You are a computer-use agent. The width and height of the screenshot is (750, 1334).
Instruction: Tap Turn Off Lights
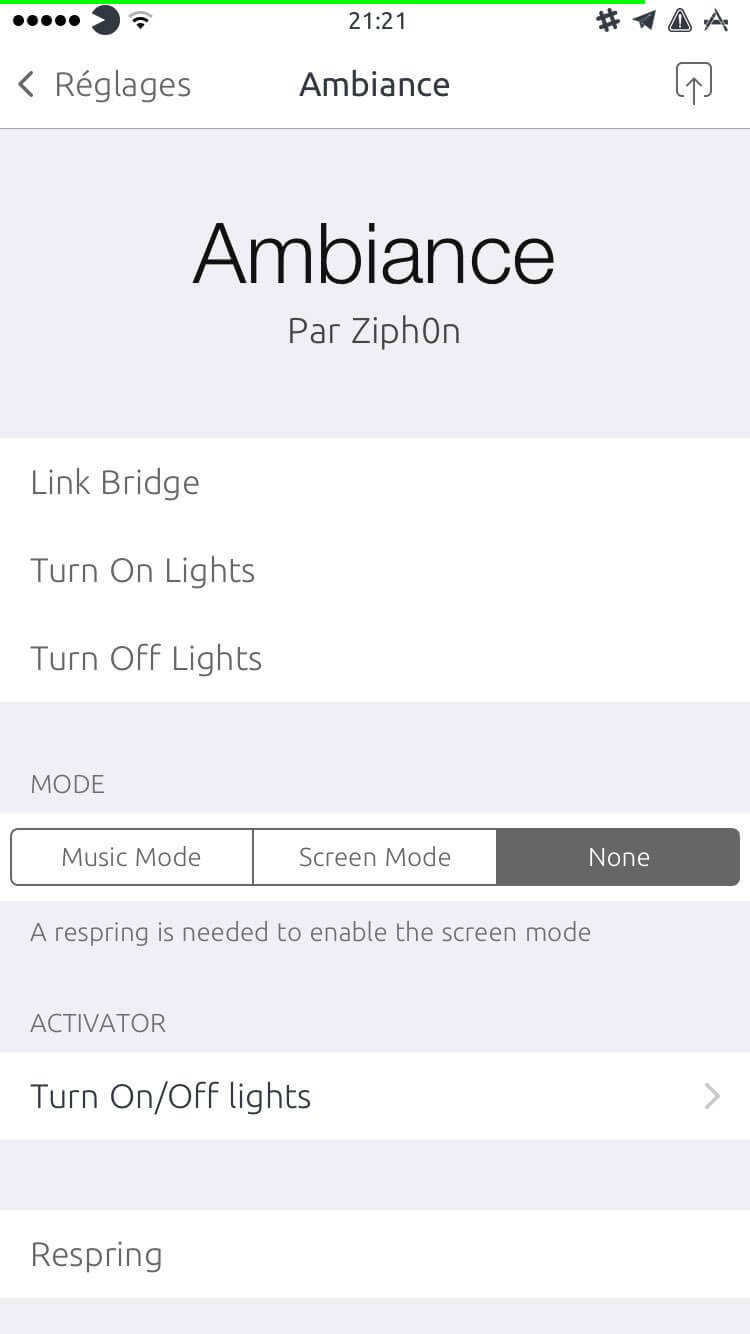[x=375, y=658]
